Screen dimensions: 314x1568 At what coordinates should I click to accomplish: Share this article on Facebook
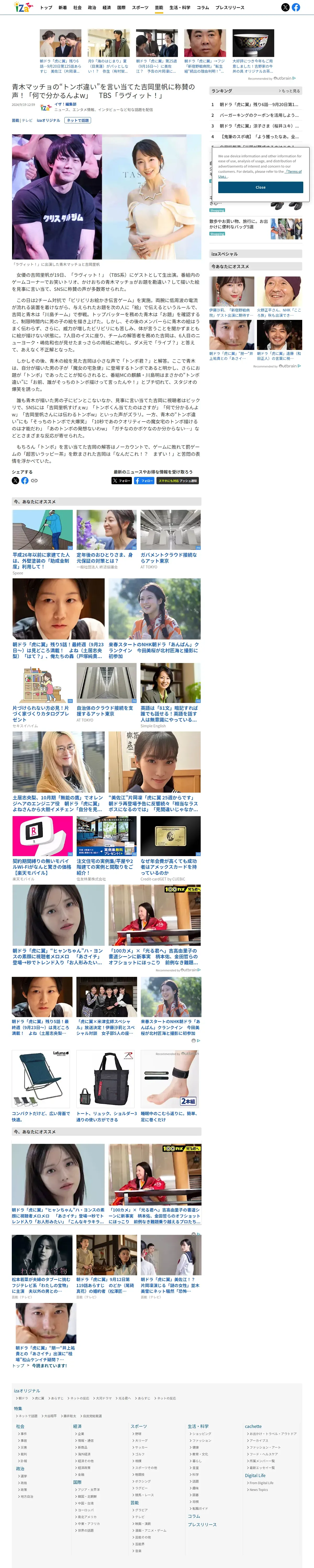coord(25,481)
